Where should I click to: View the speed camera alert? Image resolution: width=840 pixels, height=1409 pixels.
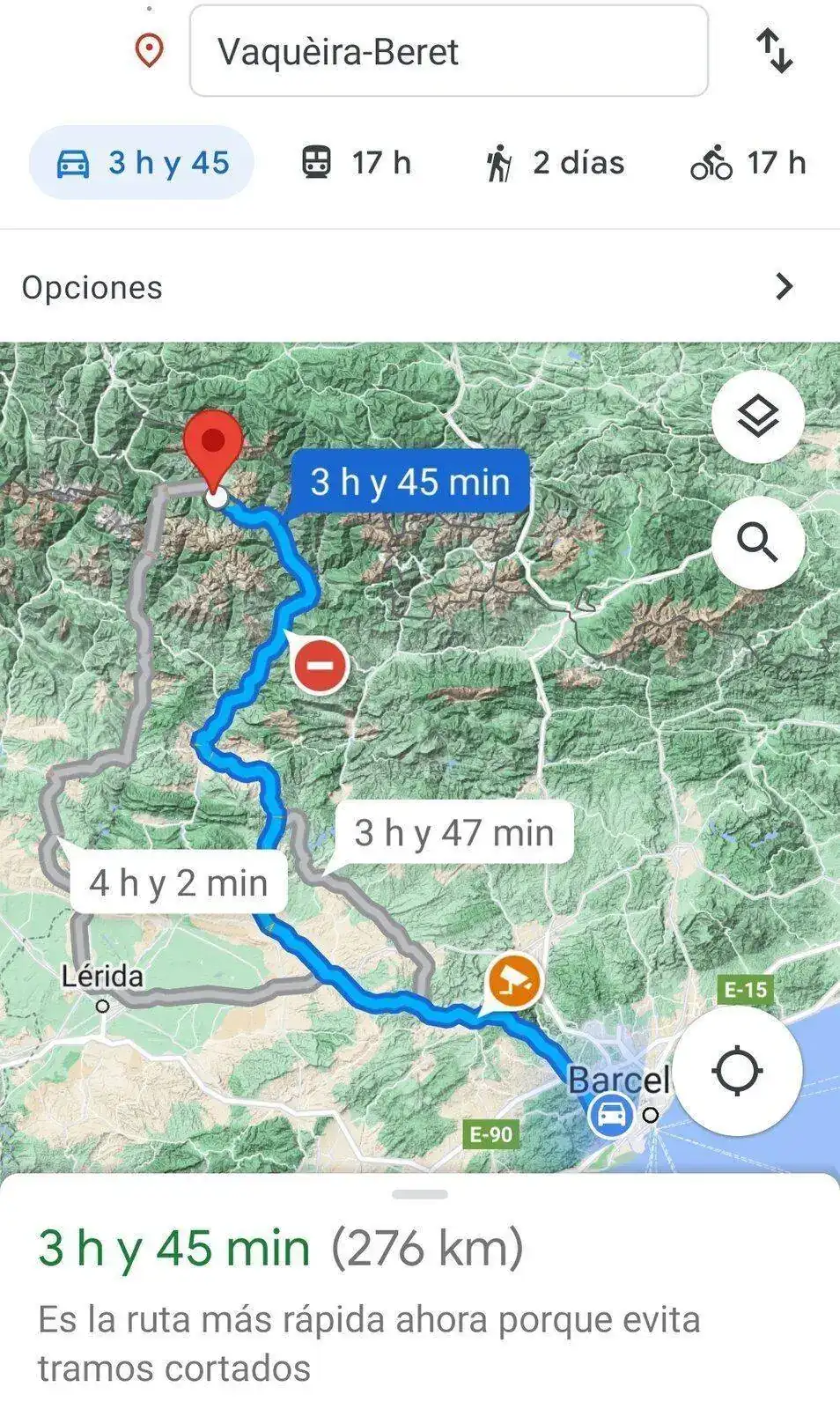tap(514, 980)
